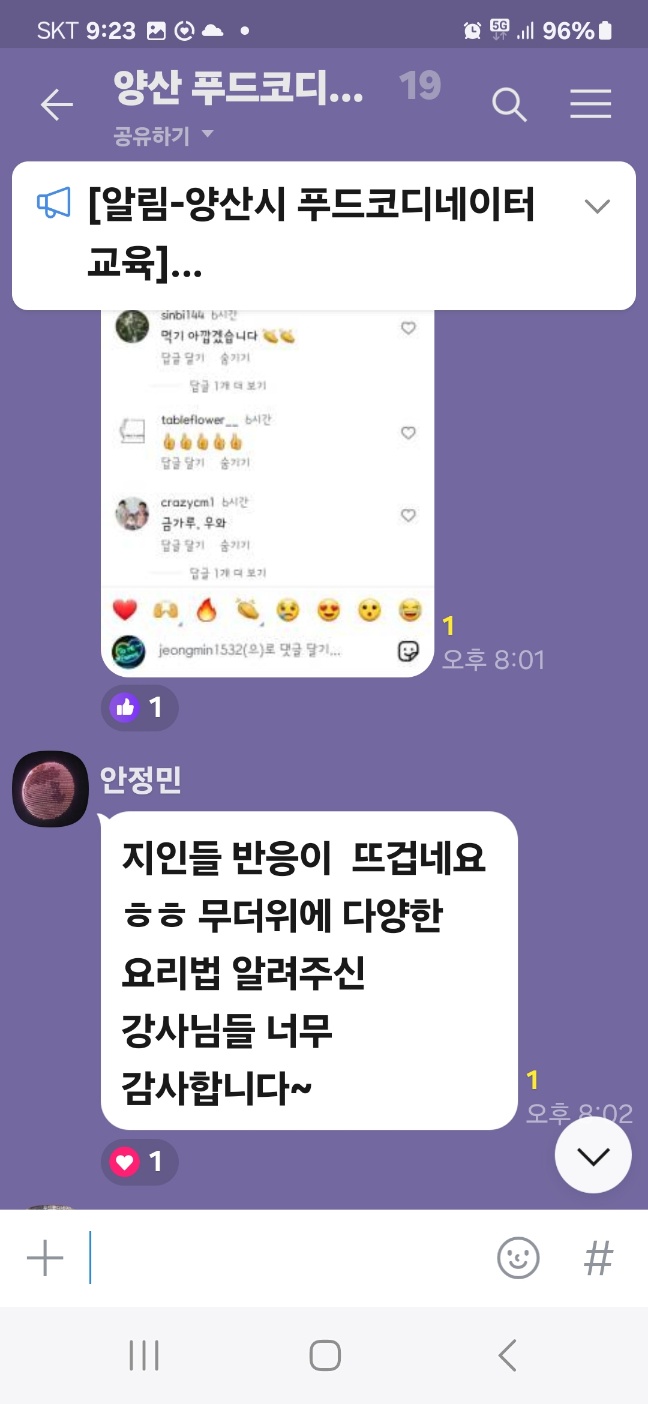Open the plus attachment menu

45,1258
